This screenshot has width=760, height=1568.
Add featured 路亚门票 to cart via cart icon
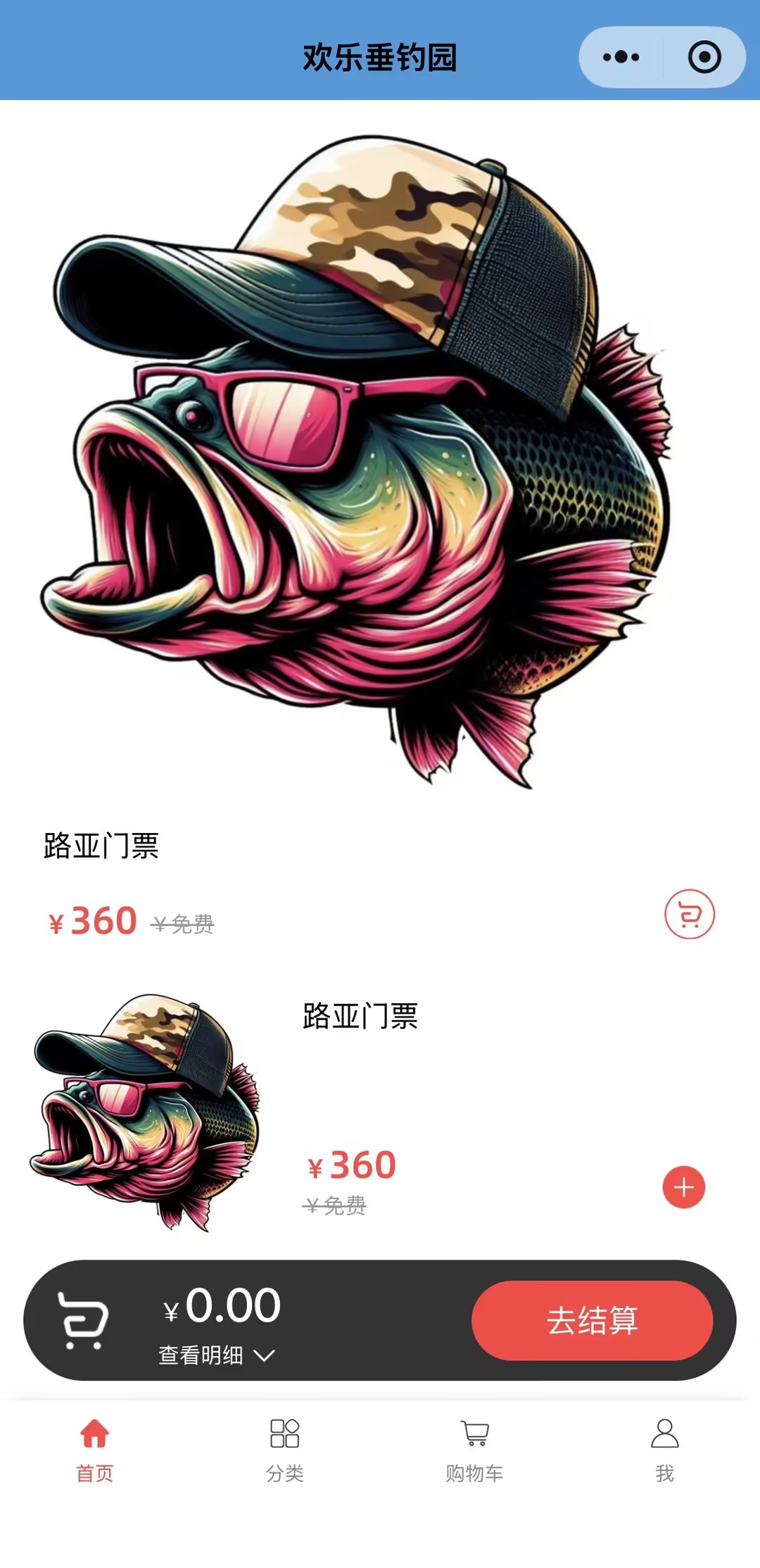(689, 914)
